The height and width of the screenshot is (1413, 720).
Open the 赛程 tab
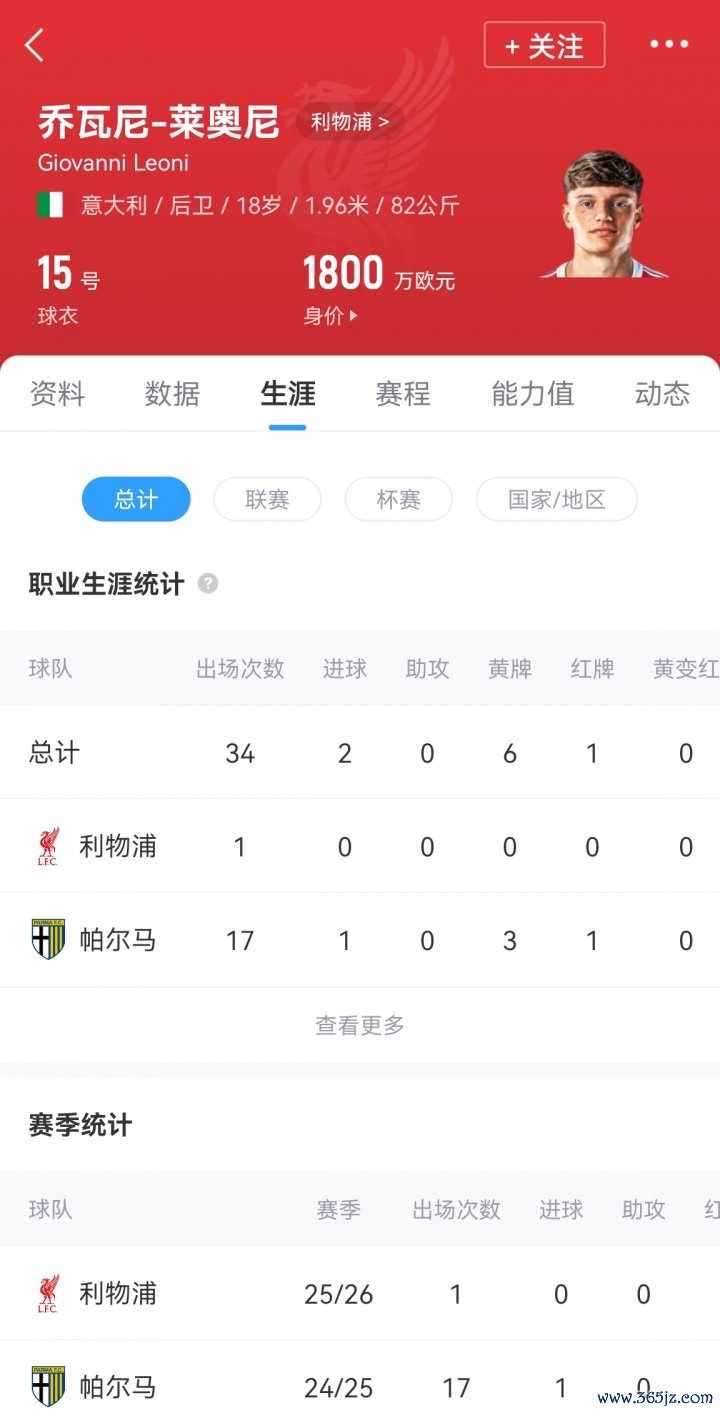pyautogui.click(x=403, y=394)
